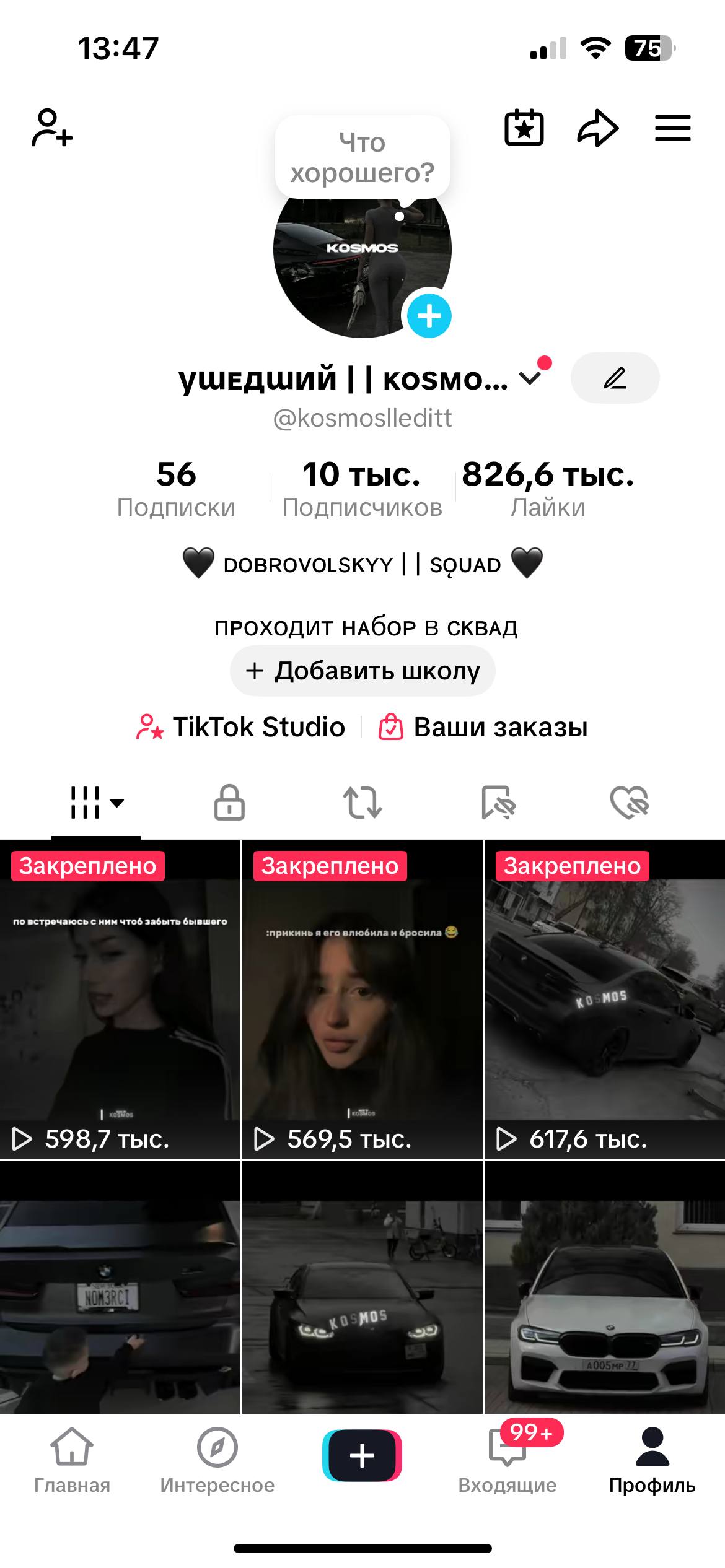Switch to the private videos lock tab
Viewport: 725px width, 1568px height.
pos(229,803)
